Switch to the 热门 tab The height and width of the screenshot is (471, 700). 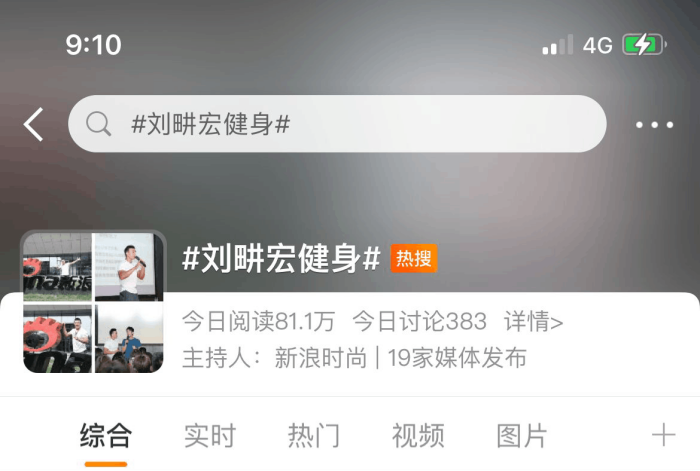coord(314,435)
